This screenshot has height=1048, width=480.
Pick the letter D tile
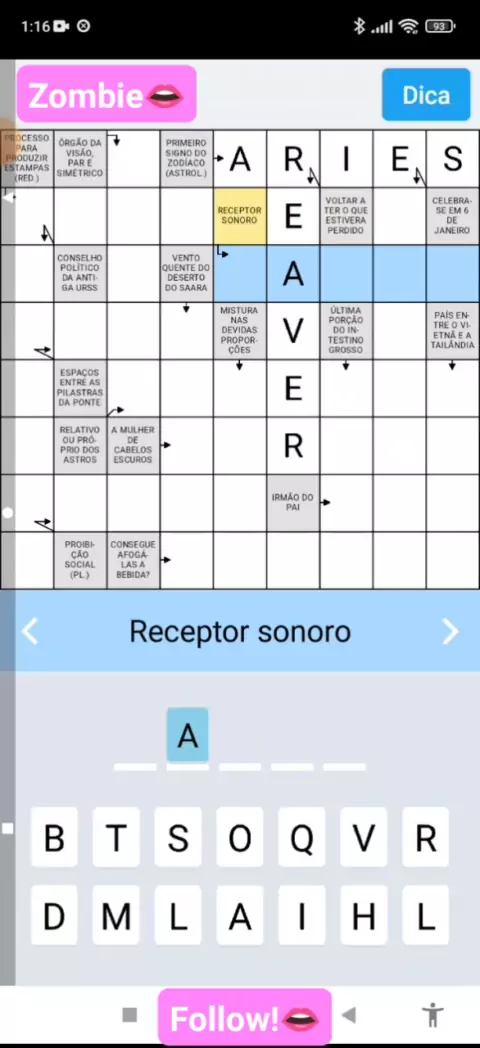[54, 915]
